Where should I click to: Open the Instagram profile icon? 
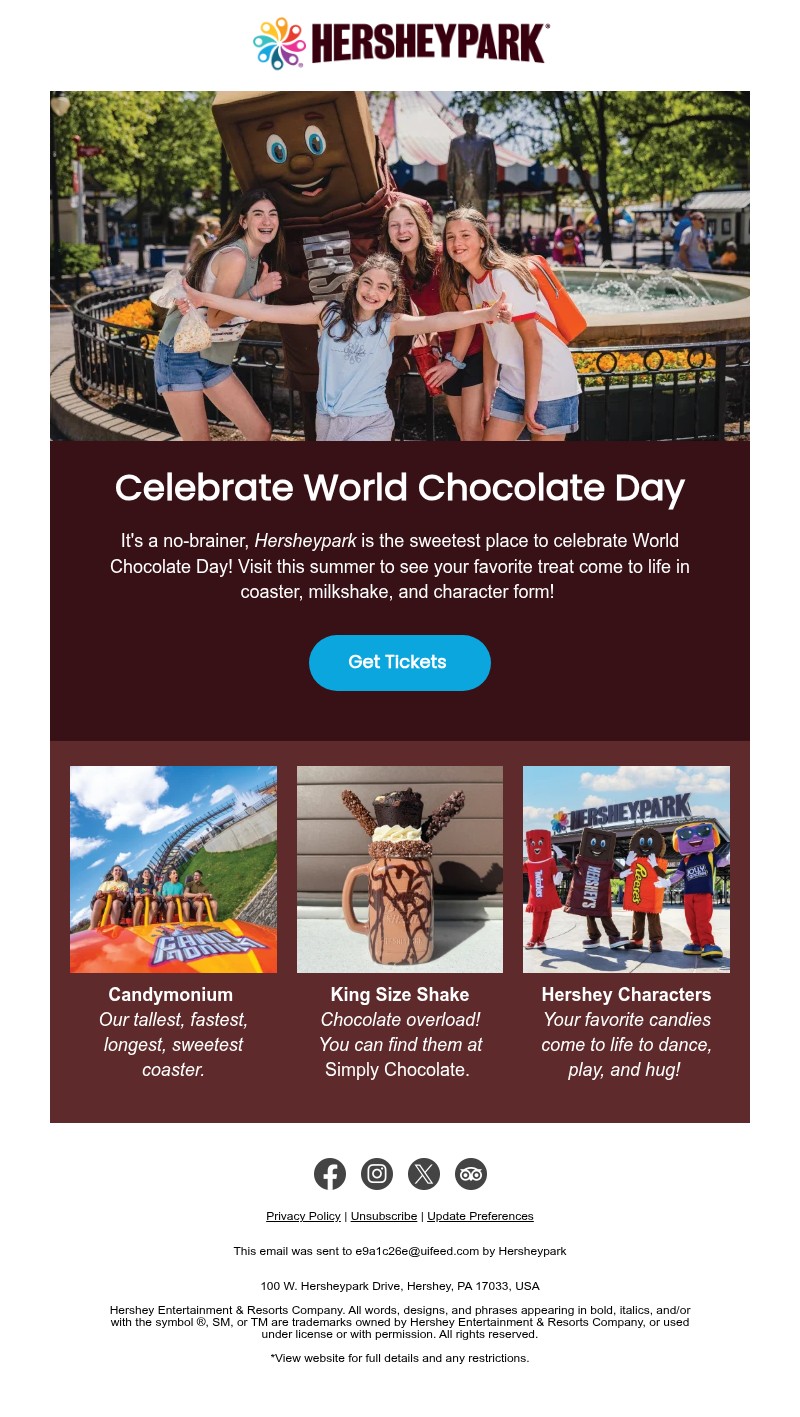tap(377, 1174)
